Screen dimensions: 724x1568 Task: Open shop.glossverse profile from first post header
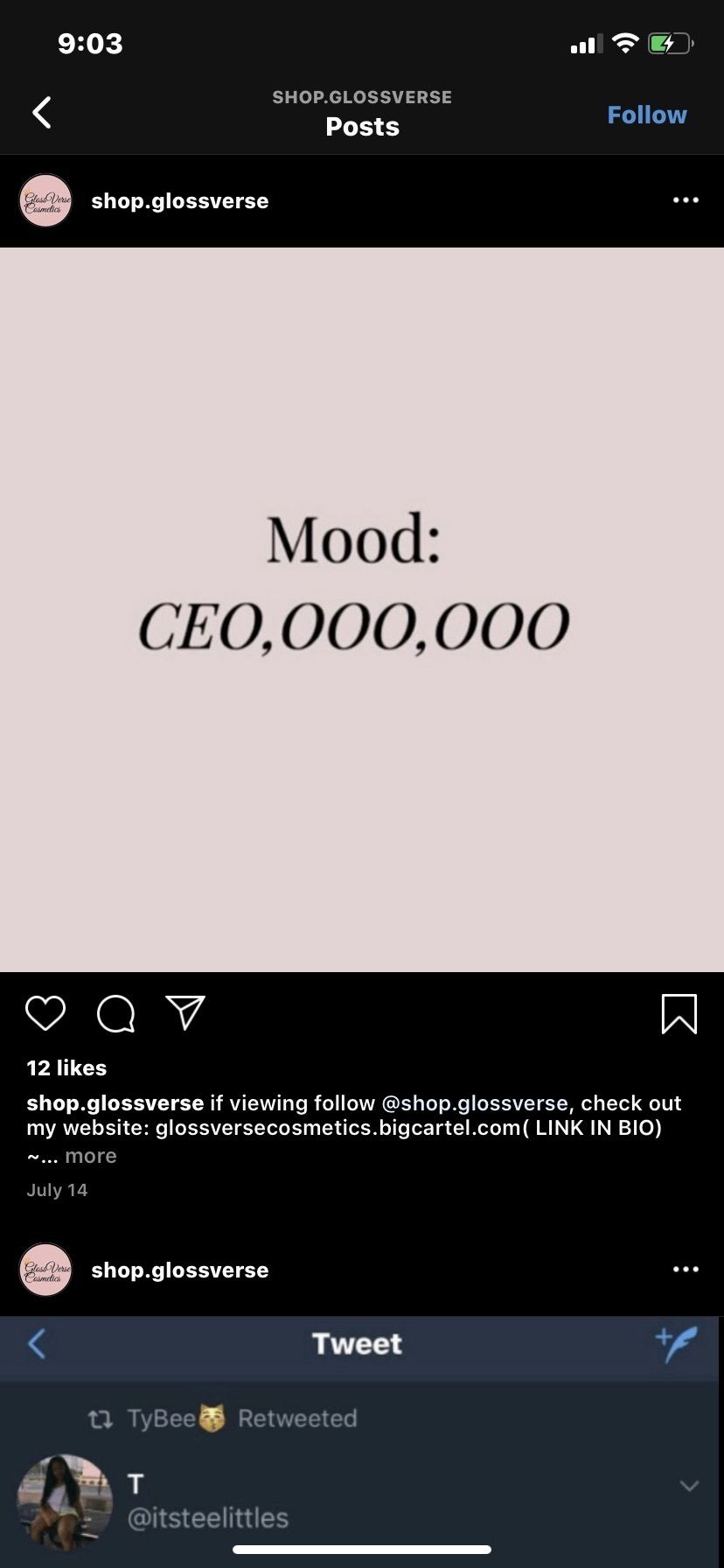tap(179, 201)
